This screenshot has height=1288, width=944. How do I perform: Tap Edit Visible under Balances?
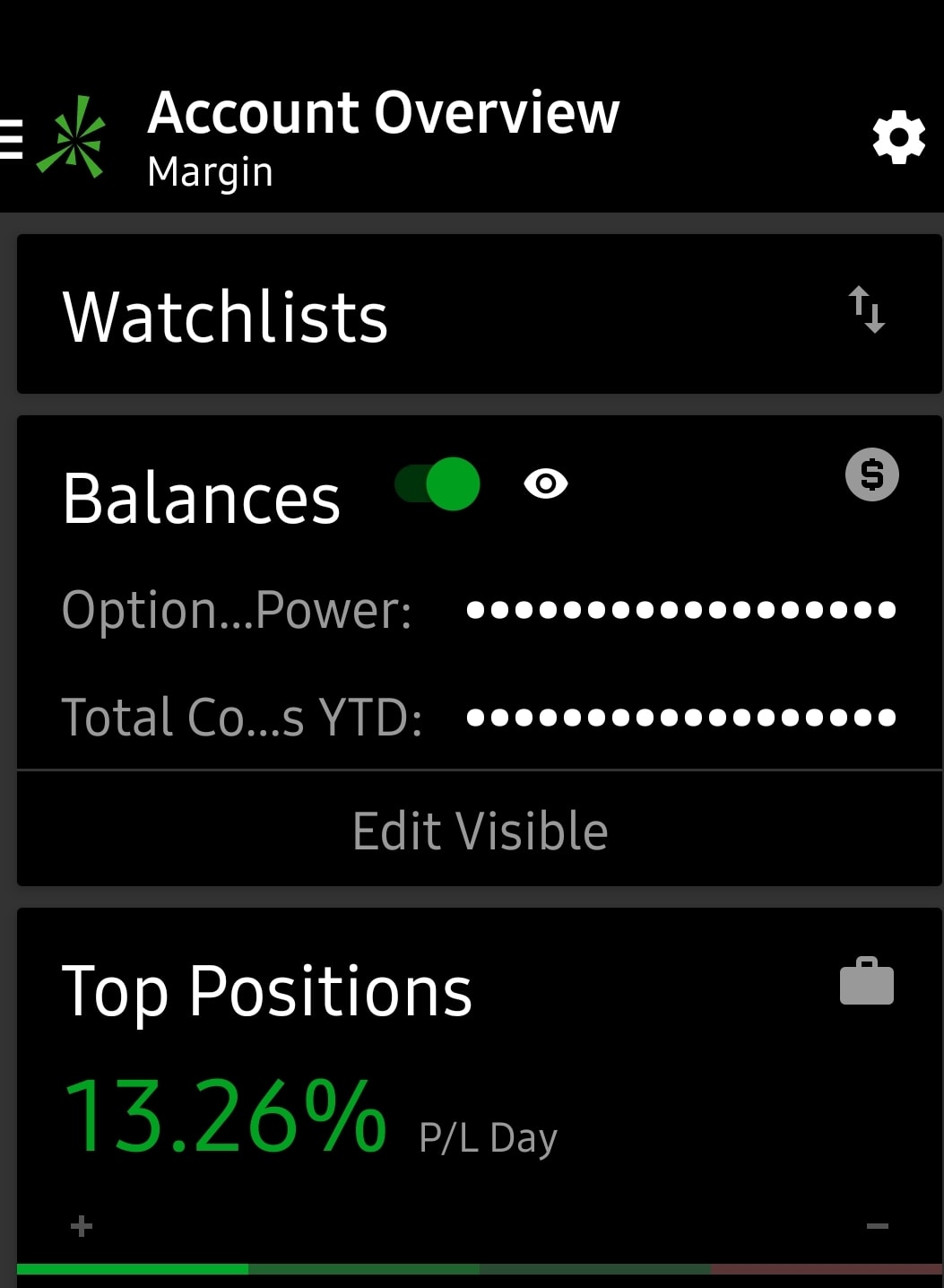pyautogui.click(x=480, y=831)
